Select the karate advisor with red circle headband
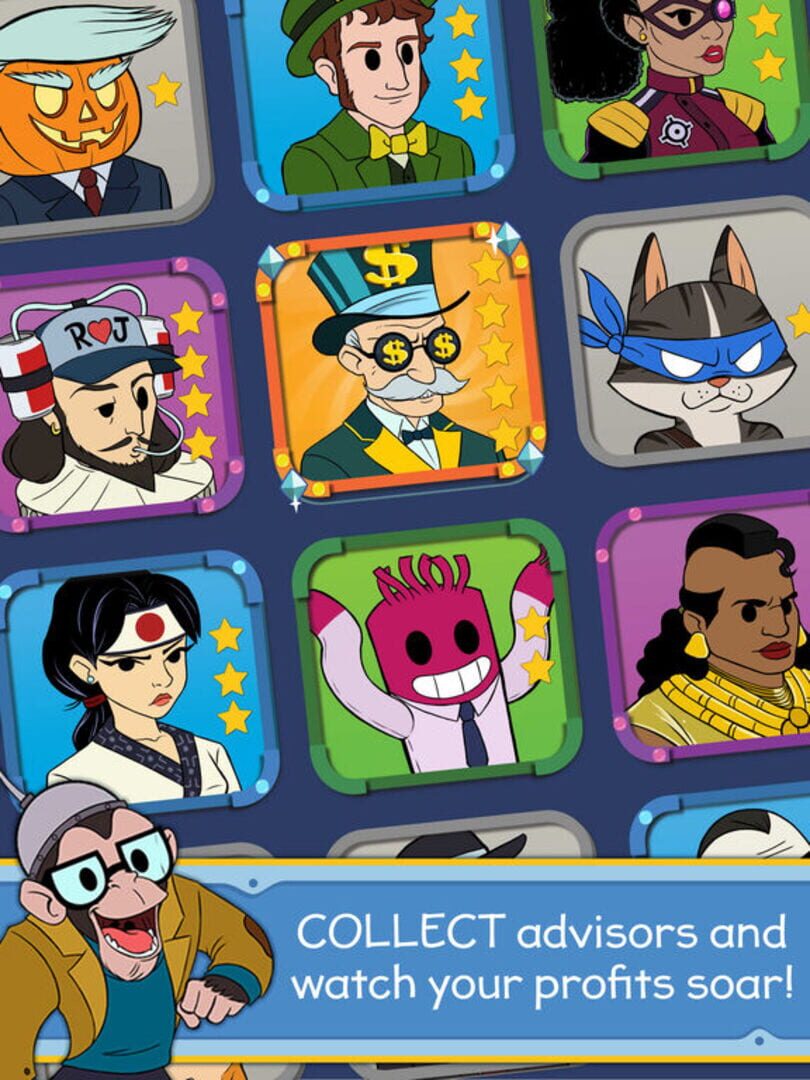The image size is (810, 1080). coord(120,670)
